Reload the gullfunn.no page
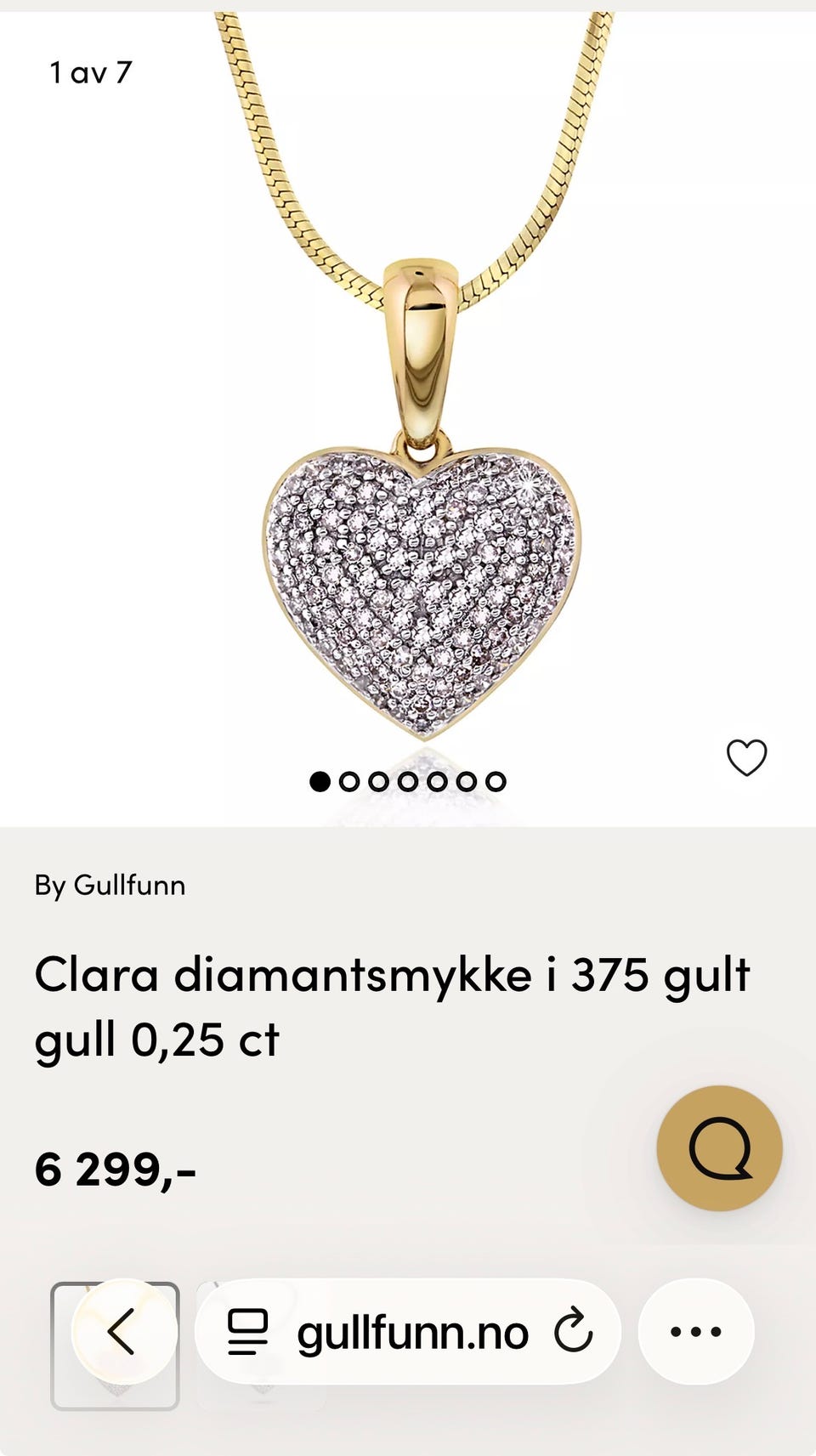 click(573, 1331)
